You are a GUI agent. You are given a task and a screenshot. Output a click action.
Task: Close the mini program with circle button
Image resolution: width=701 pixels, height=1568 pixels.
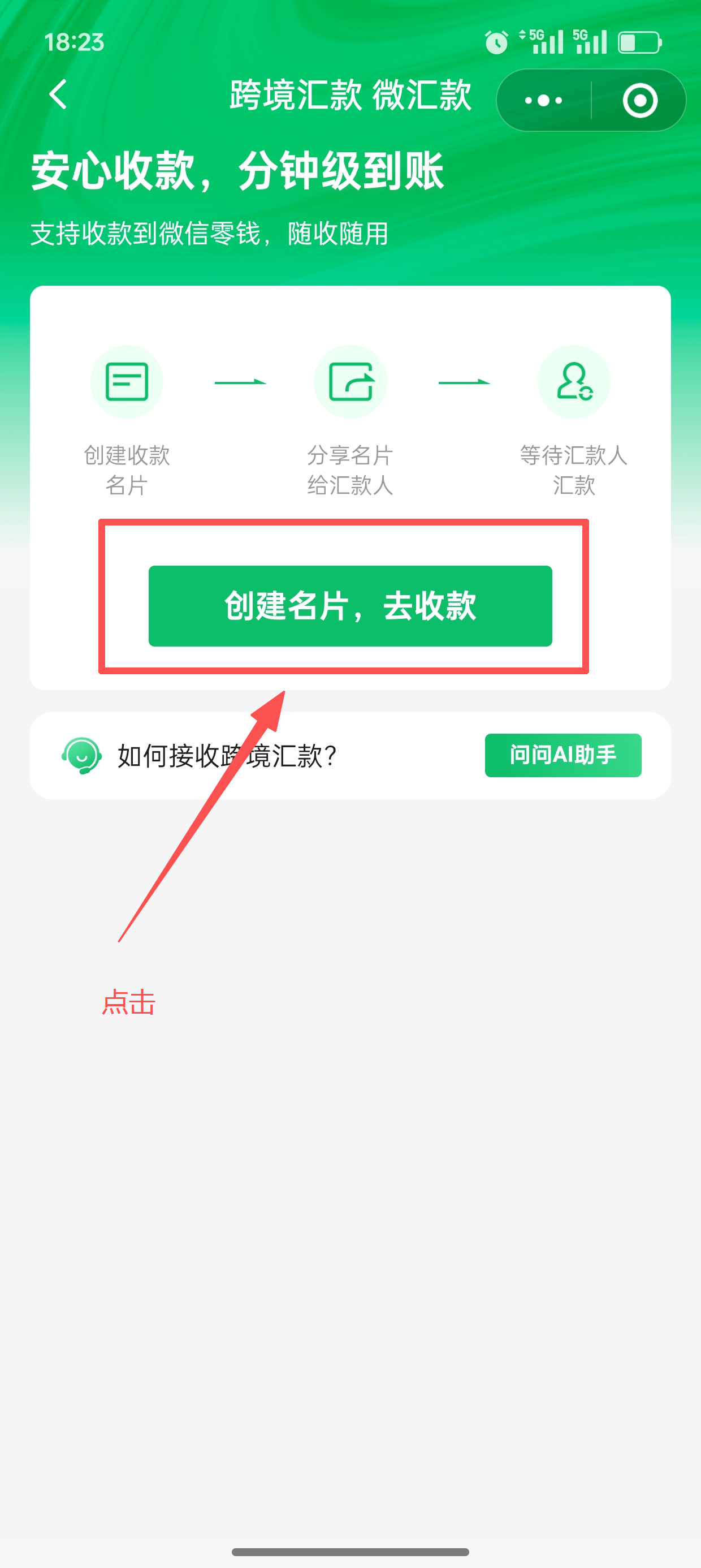640,101
